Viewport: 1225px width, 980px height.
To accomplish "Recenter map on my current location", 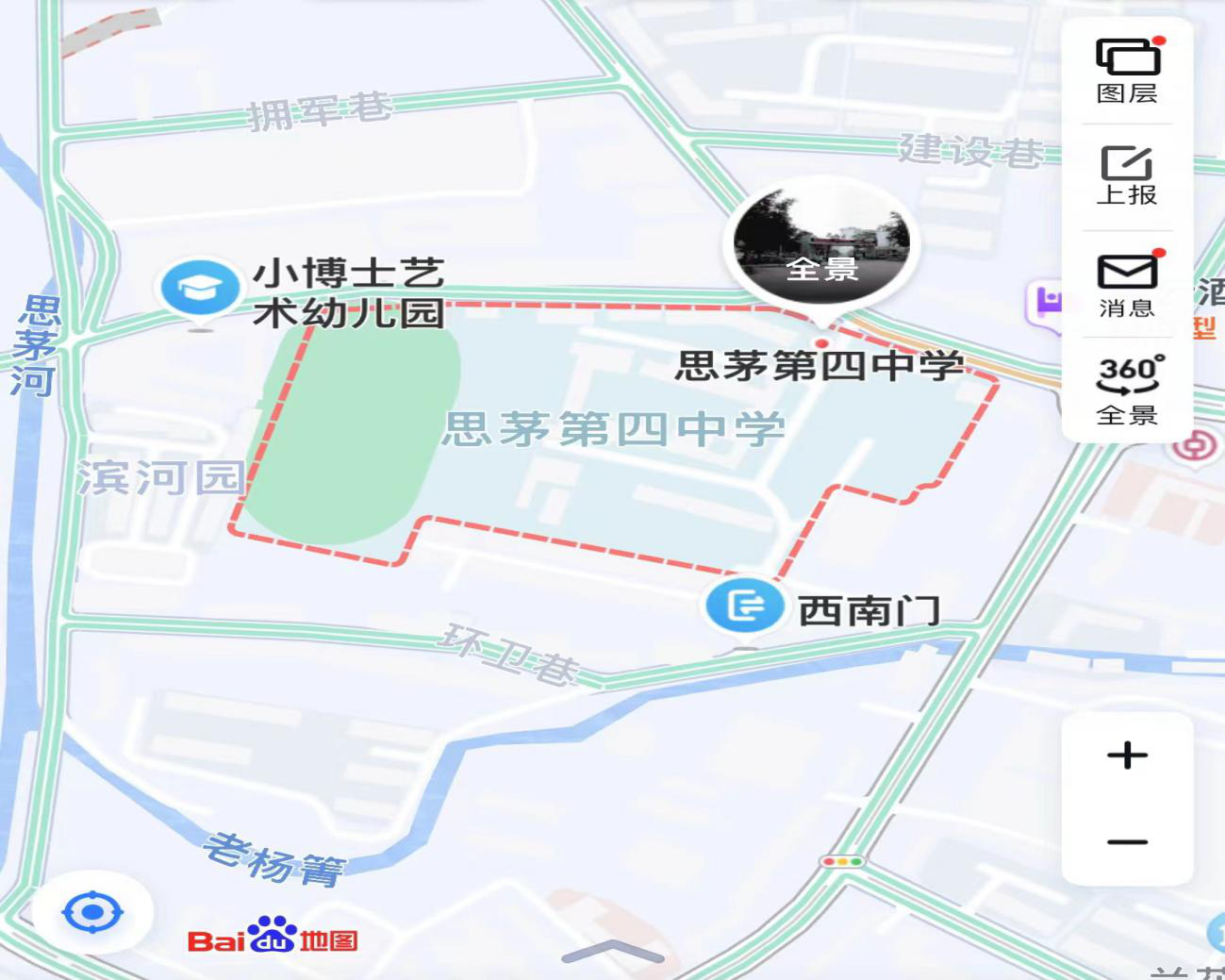I will tap(92, 912).
